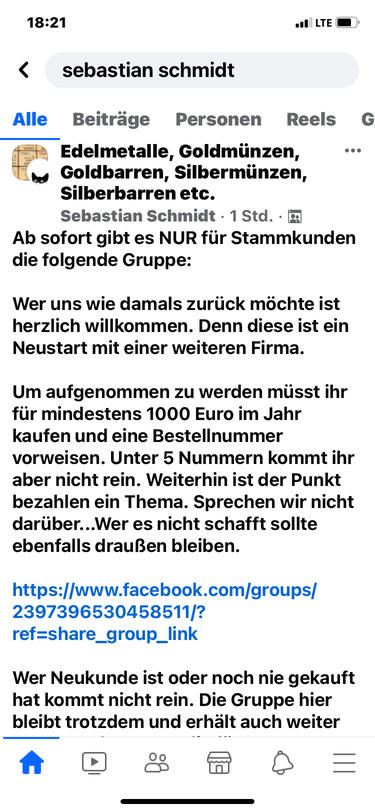This screenshot has height=812, width=375.
Task: Switch to the Beiträge tab
Action: (x=111, y=120)
